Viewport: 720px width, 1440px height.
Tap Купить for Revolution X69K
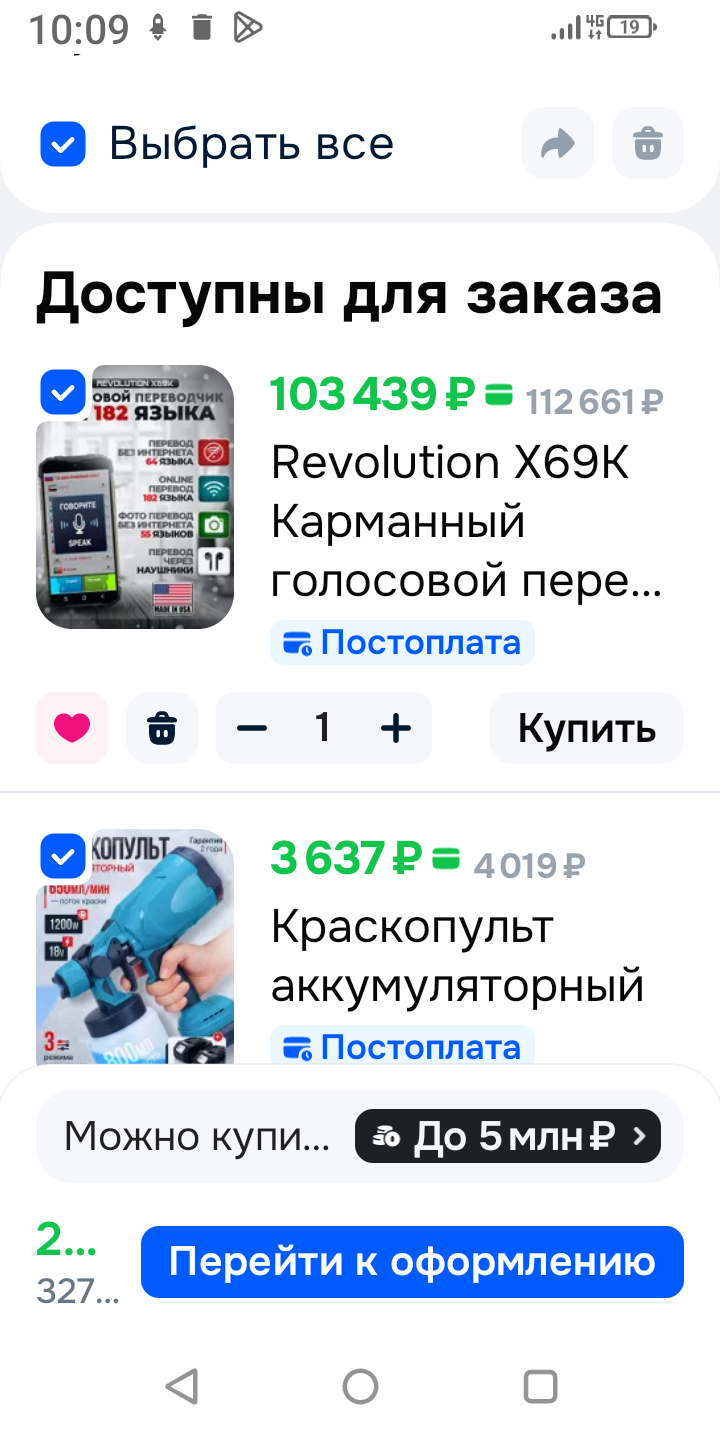tap(586, 728)
